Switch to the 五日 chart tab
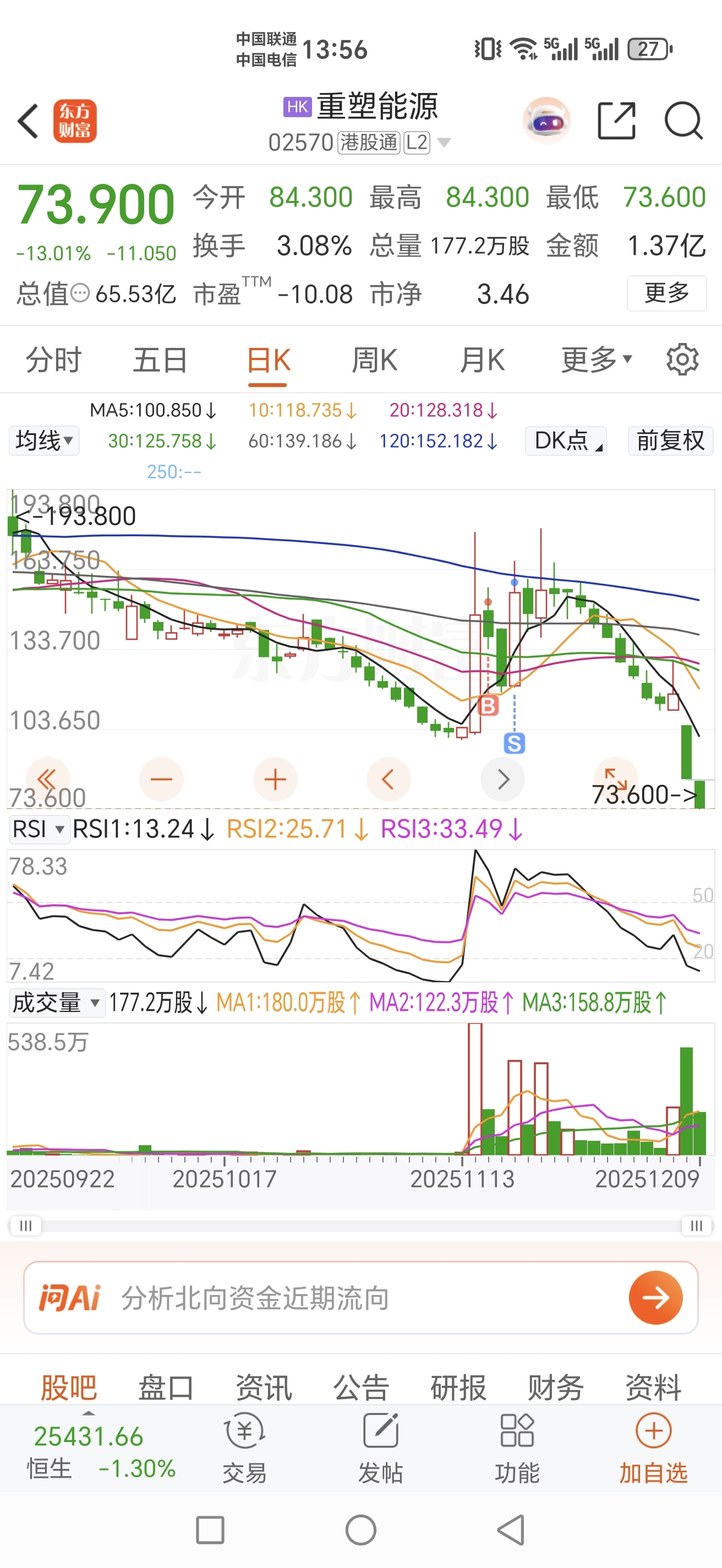The height and width of the screenshot is (1568, 722). [x=160, y=360]
